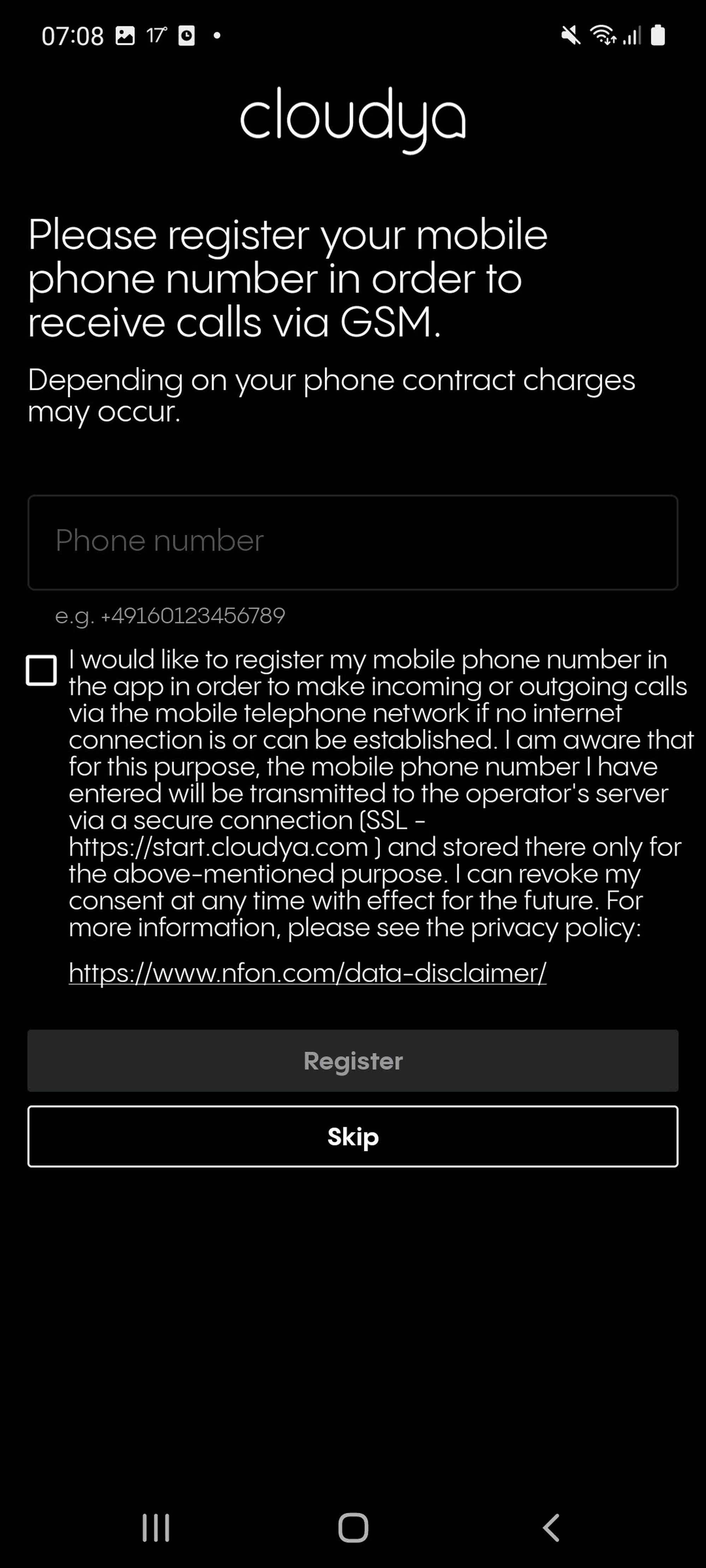Open the nfon.com data-disclaimer link
706x1568 pixels.
[307, 973]
